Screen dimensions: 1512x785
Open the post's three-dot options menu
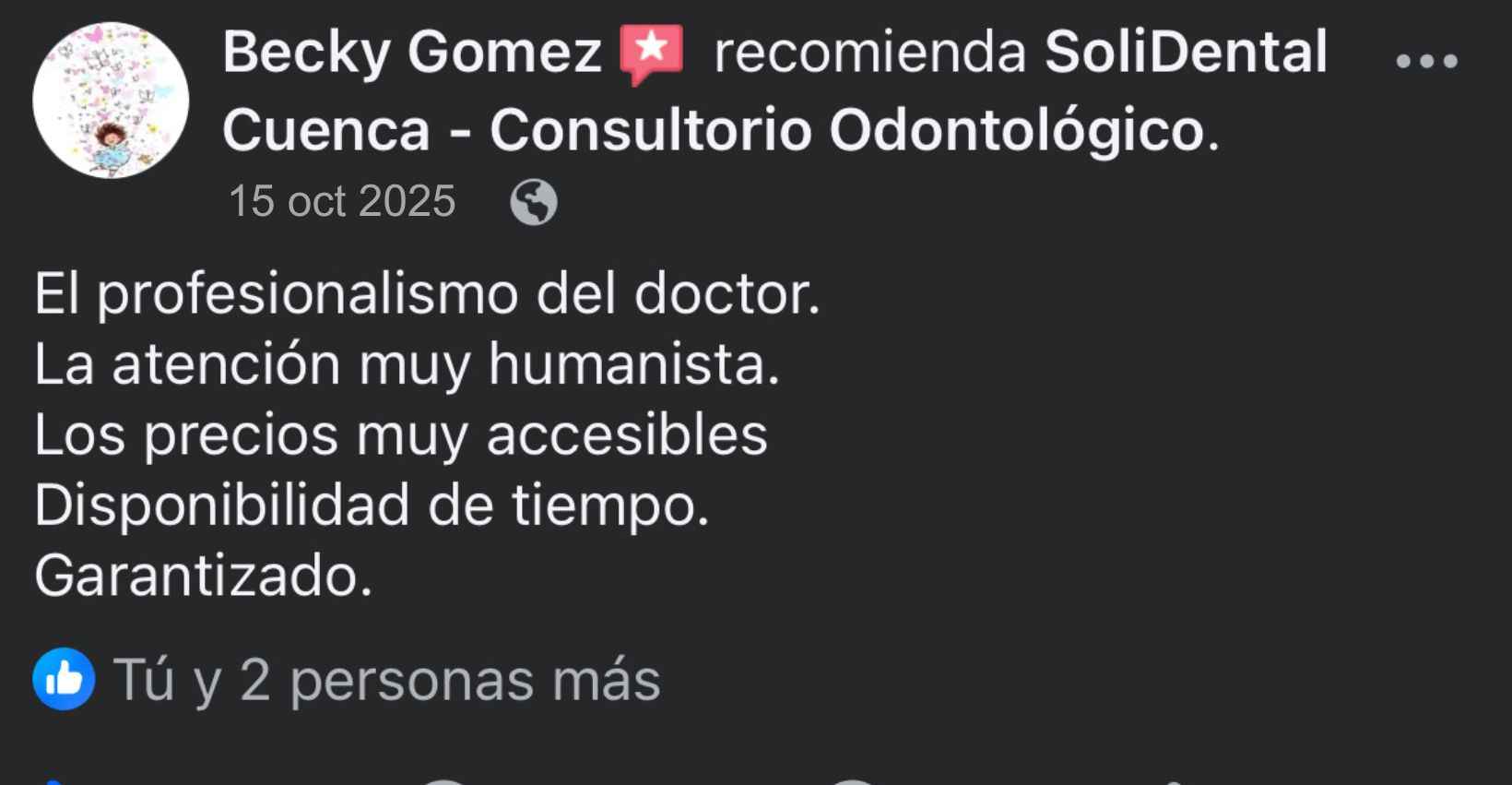click(1426, 62)
